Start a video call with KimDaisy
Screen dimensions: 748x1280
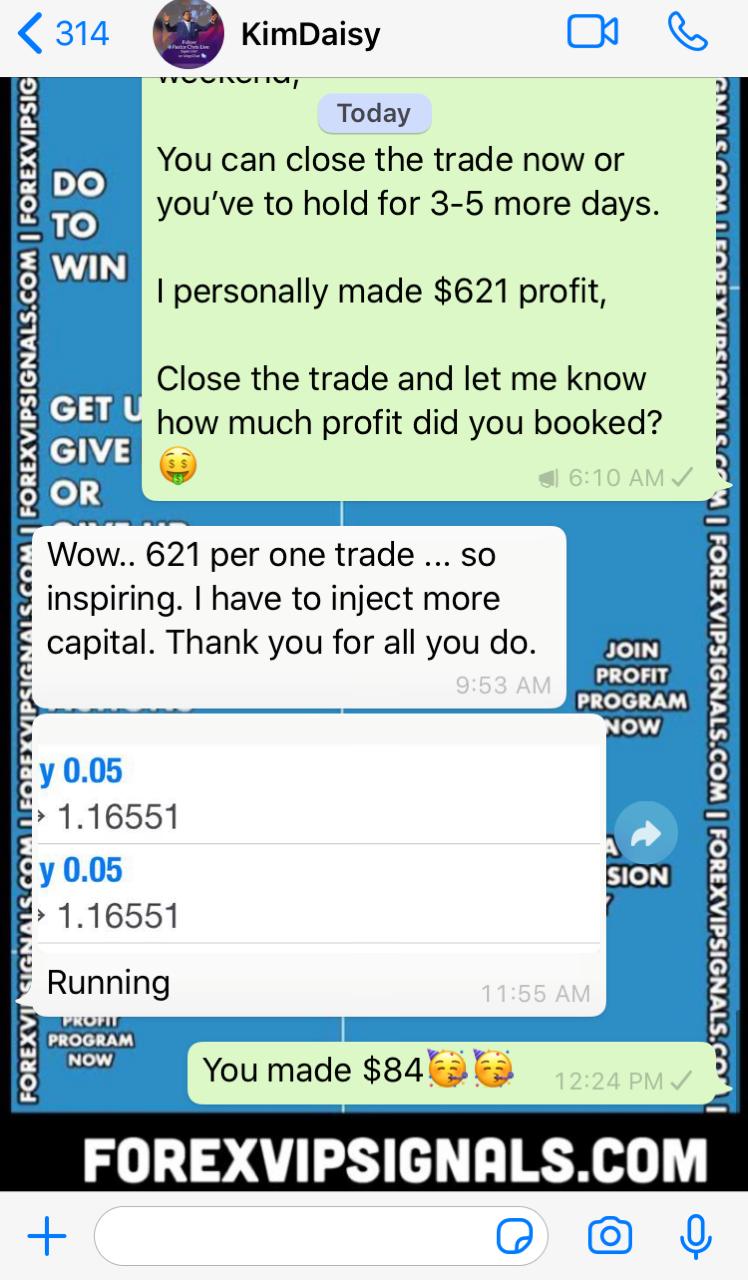click(x=592, y=34)
